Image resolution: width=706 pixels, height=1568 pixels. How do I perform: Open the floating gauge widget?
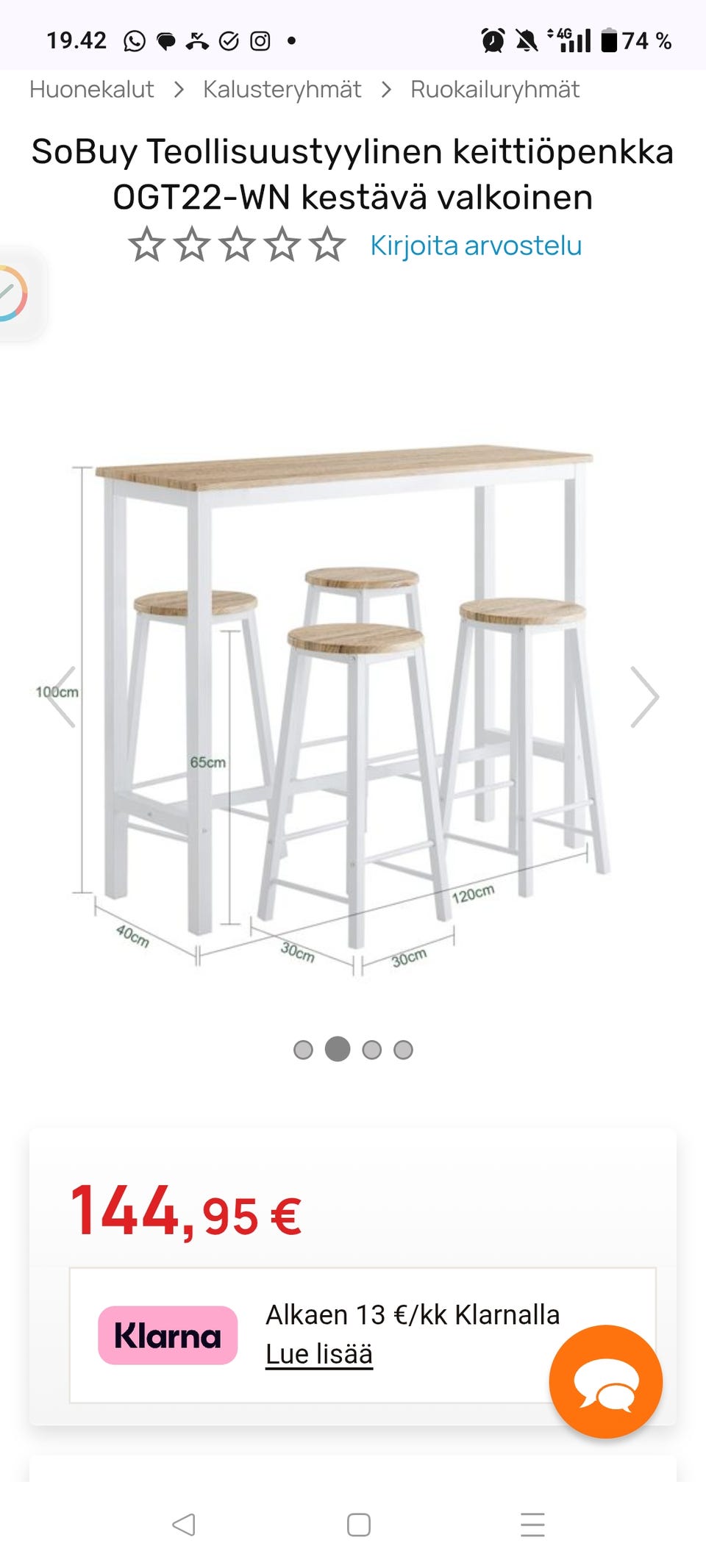tap(15, 293)
